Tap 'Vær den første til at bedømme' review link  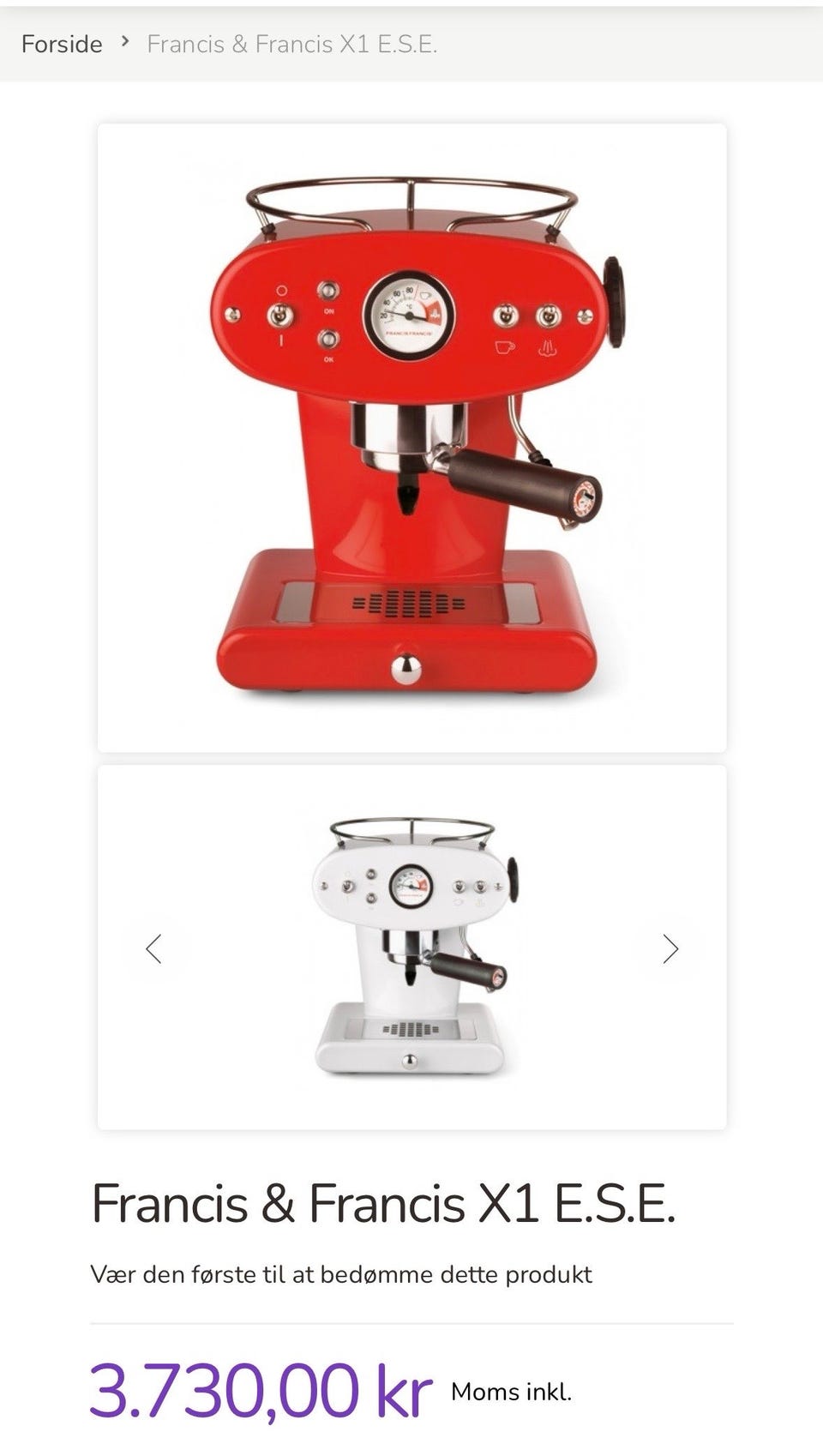click(341, 1274)
